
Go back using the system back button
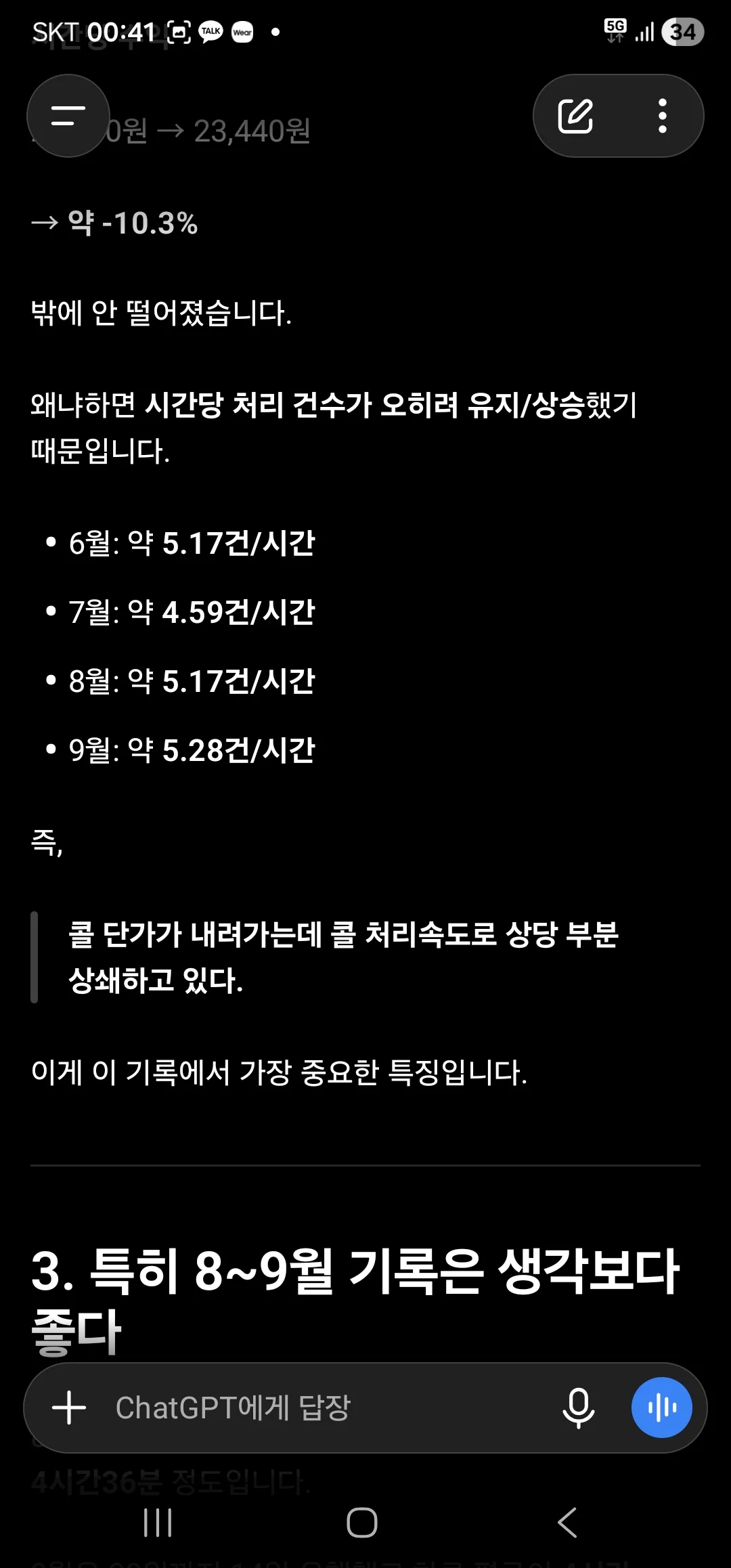click(x=567, y=1523)
